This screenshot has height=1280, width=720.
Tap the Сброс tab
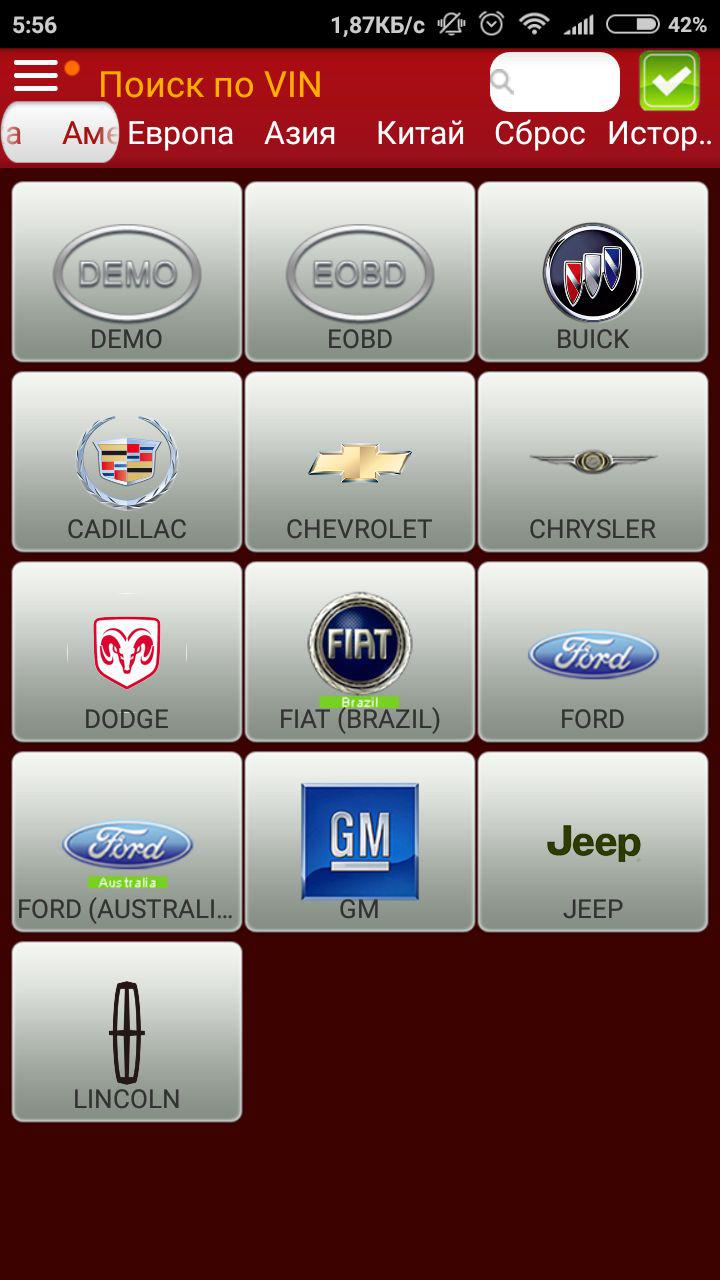click(540, 133)
